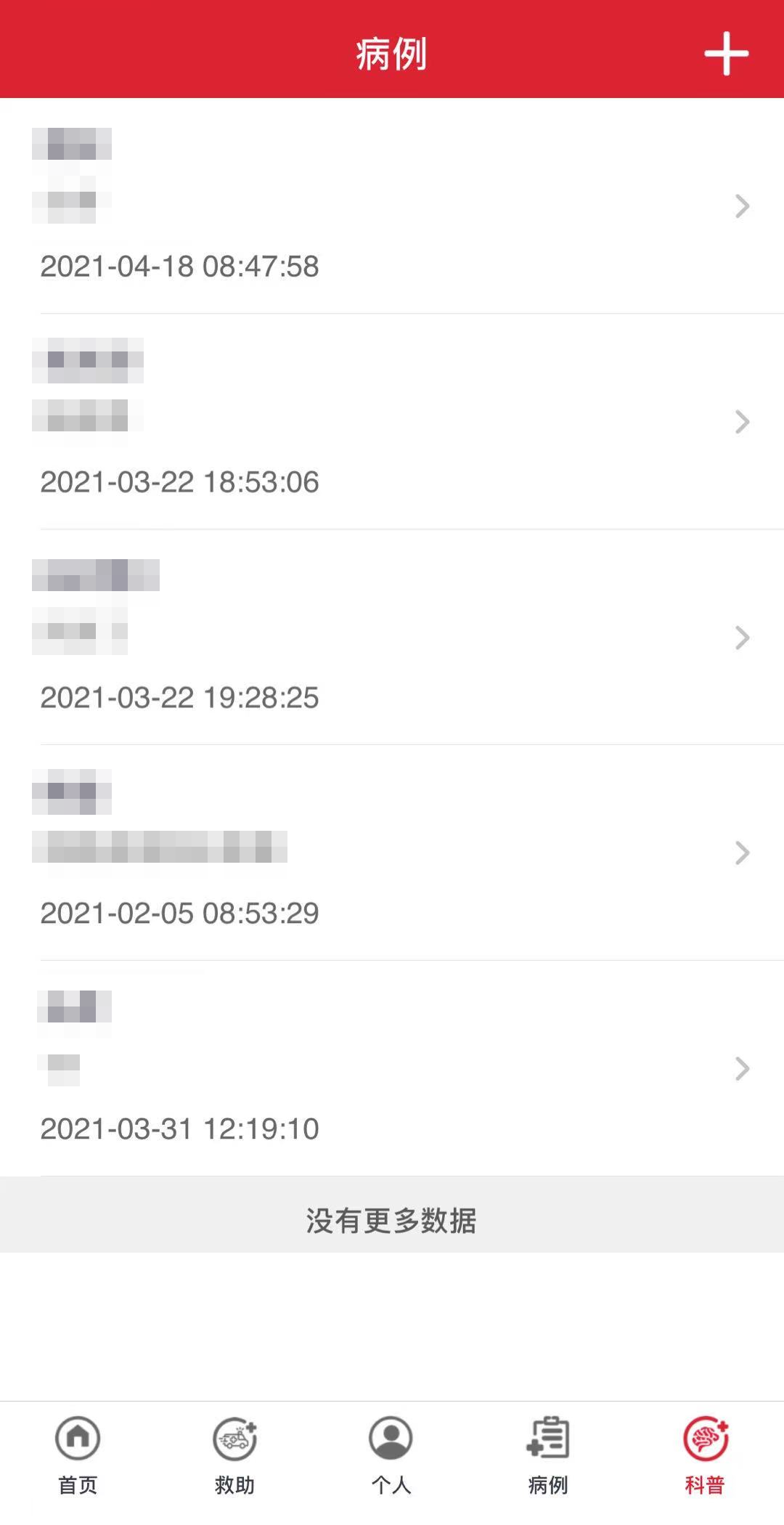
Task: Open the case dated 2021-03-22 18:53:06
Action: 392,422
